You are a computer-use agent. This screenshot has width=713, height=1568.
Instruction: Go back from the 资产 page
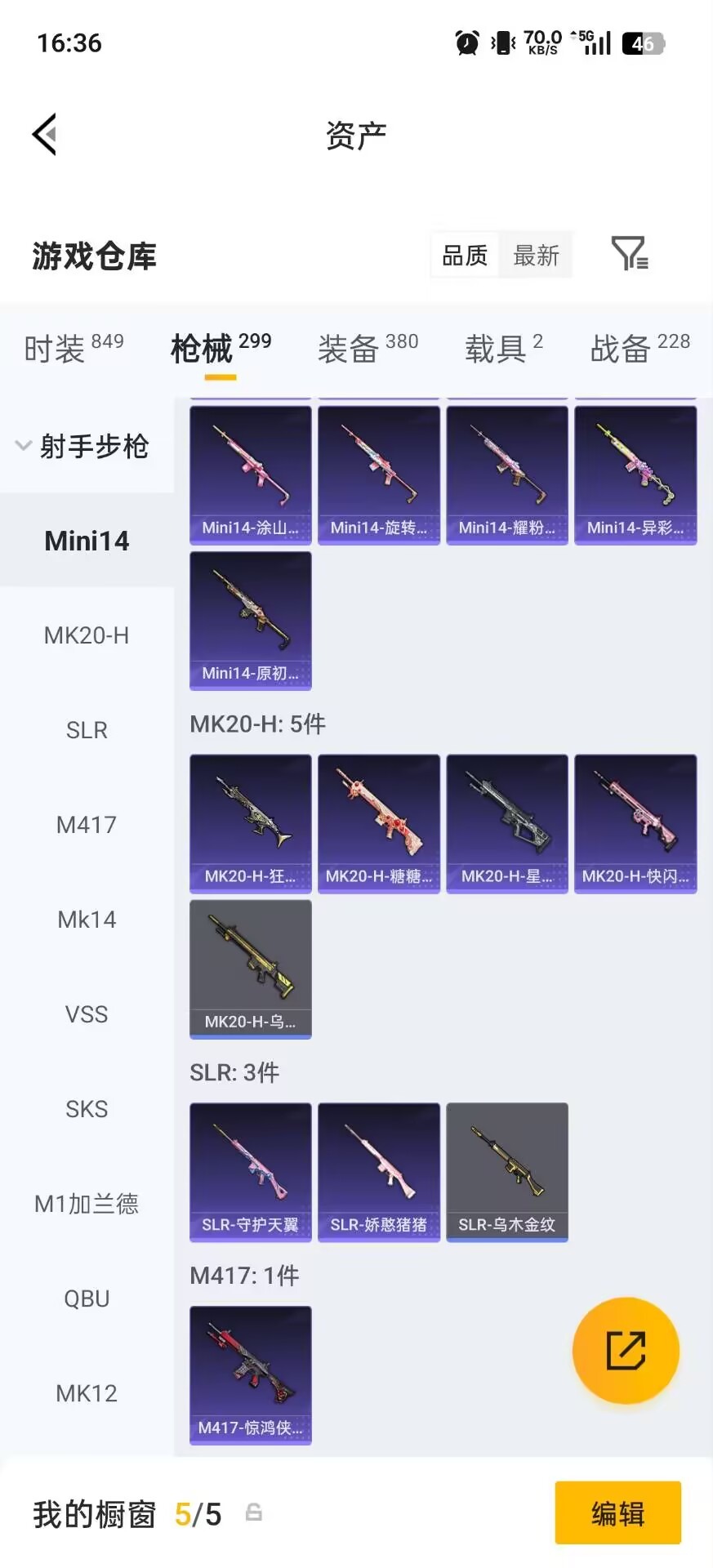pos(45,134)
